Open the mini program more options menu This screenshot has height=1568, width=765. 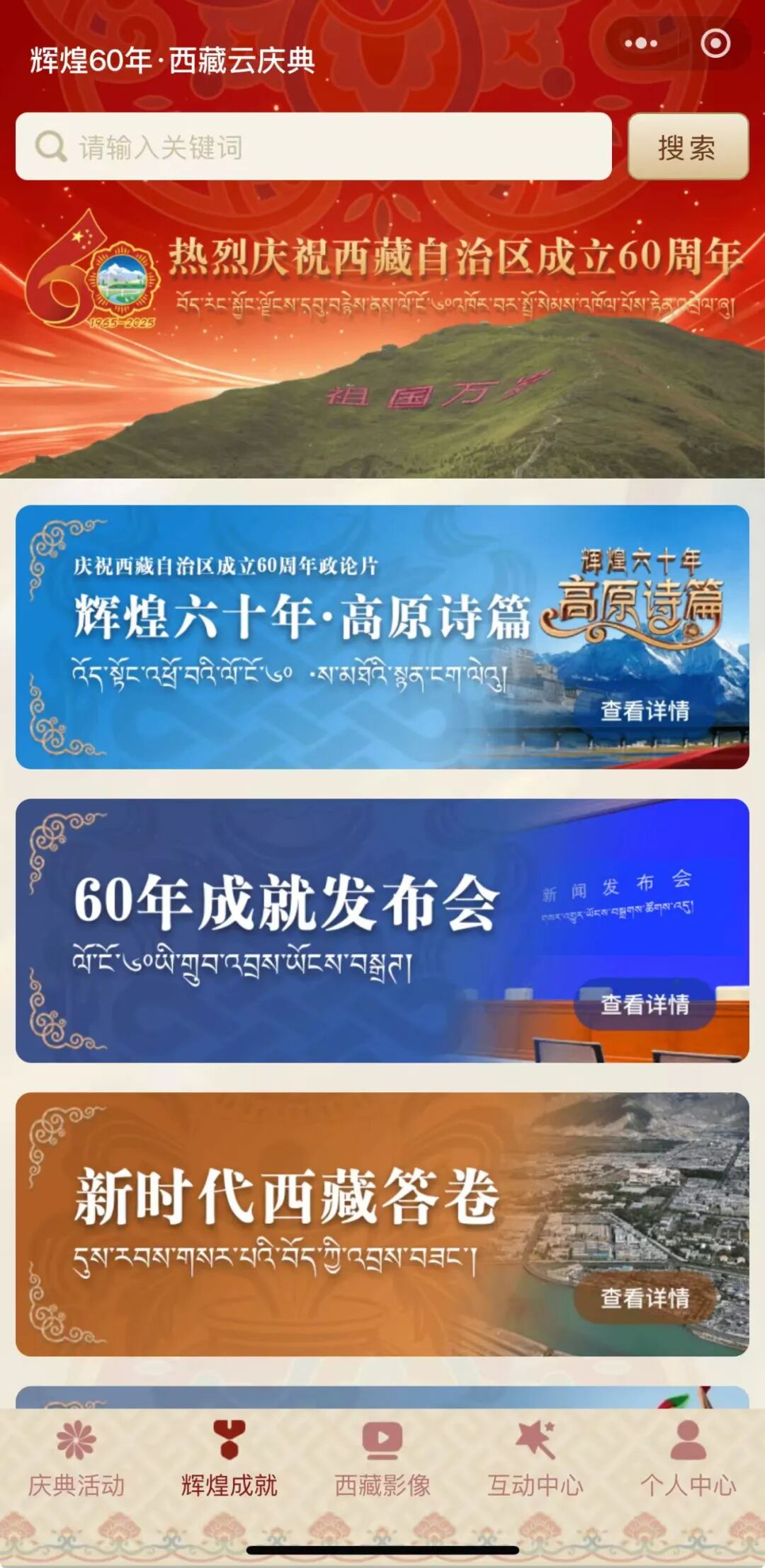coord(641,44)
